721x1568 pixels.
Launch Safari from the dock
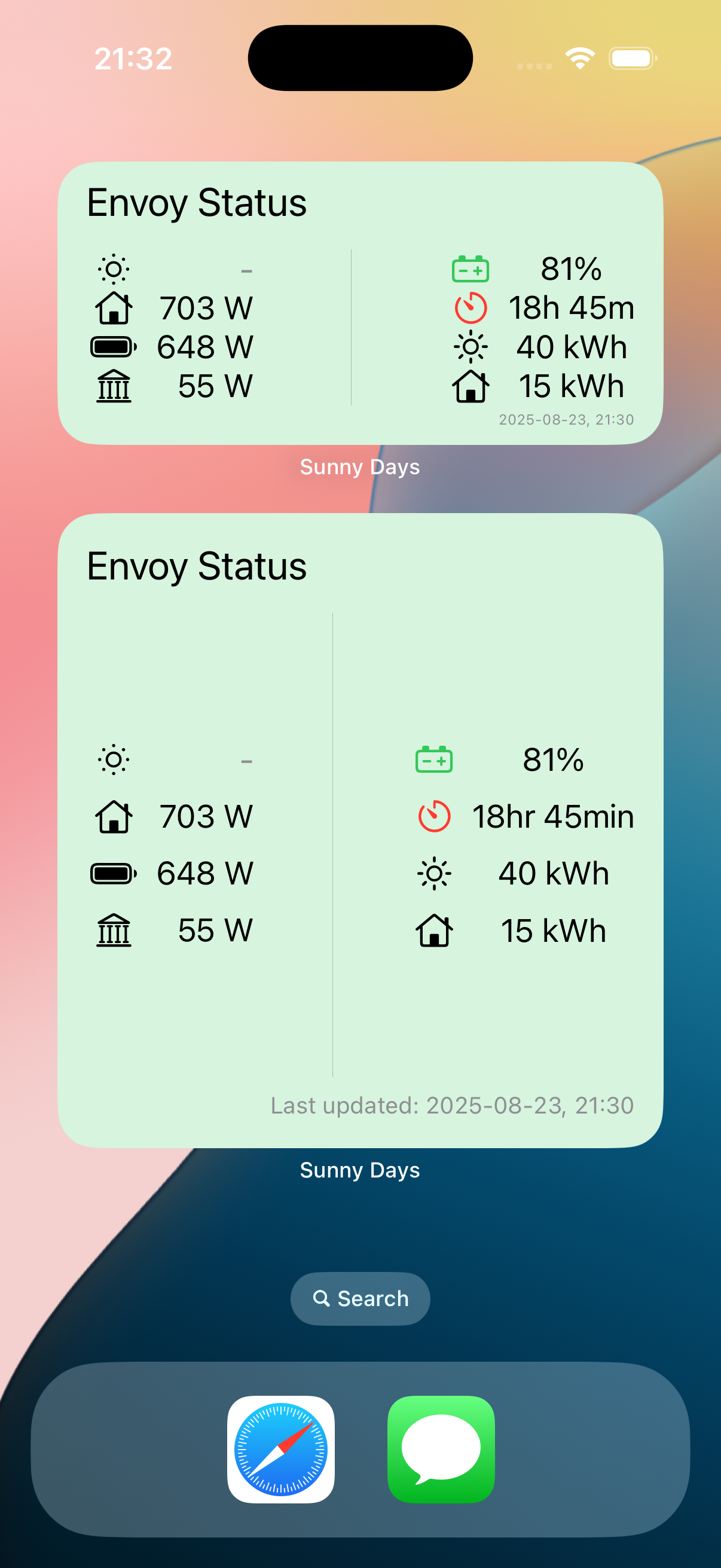(280, 1448)
